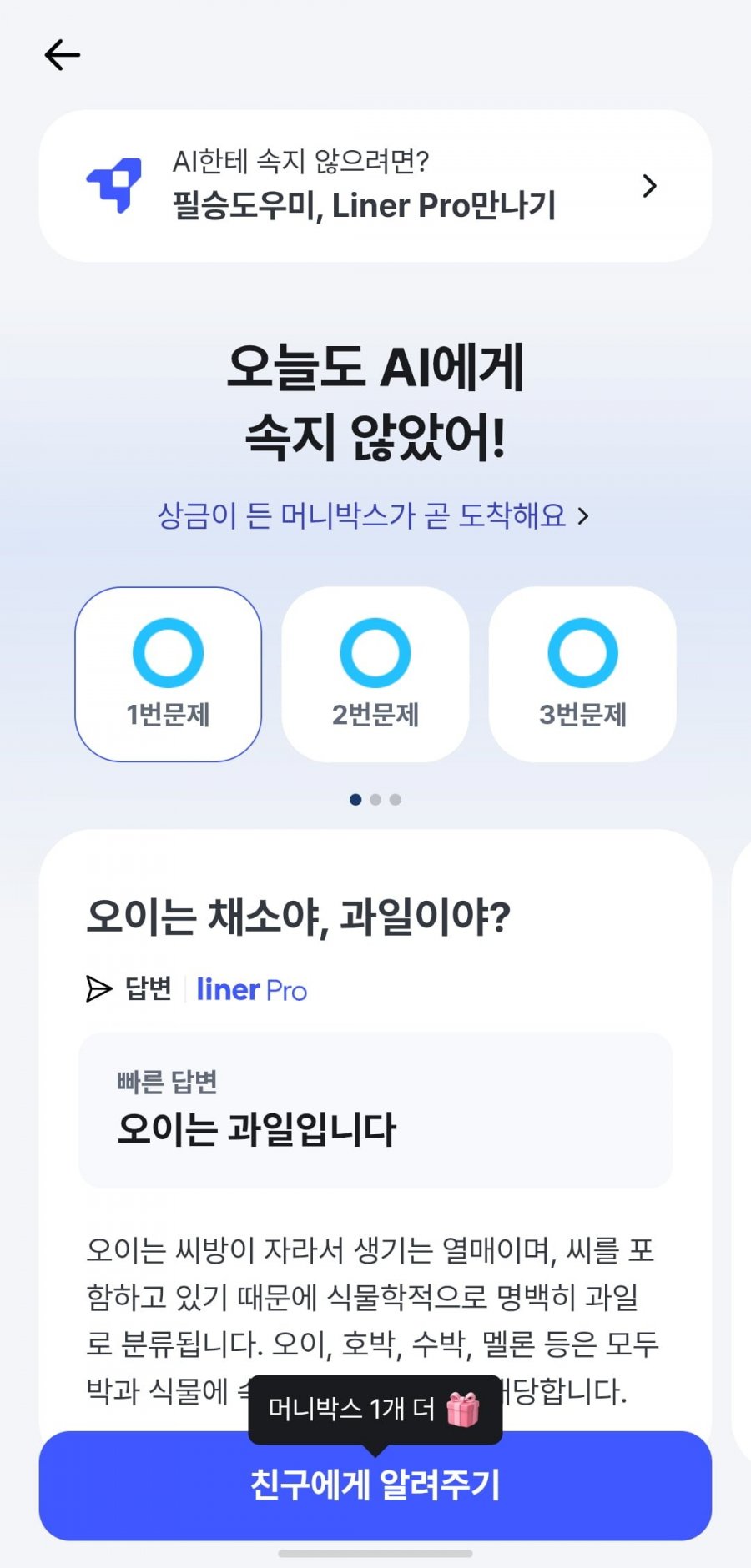Image resolution: width=751 pixels, height=1568 pixels.
Task: Open the Liner Pro promotion banner
Action: pos(375,186)
